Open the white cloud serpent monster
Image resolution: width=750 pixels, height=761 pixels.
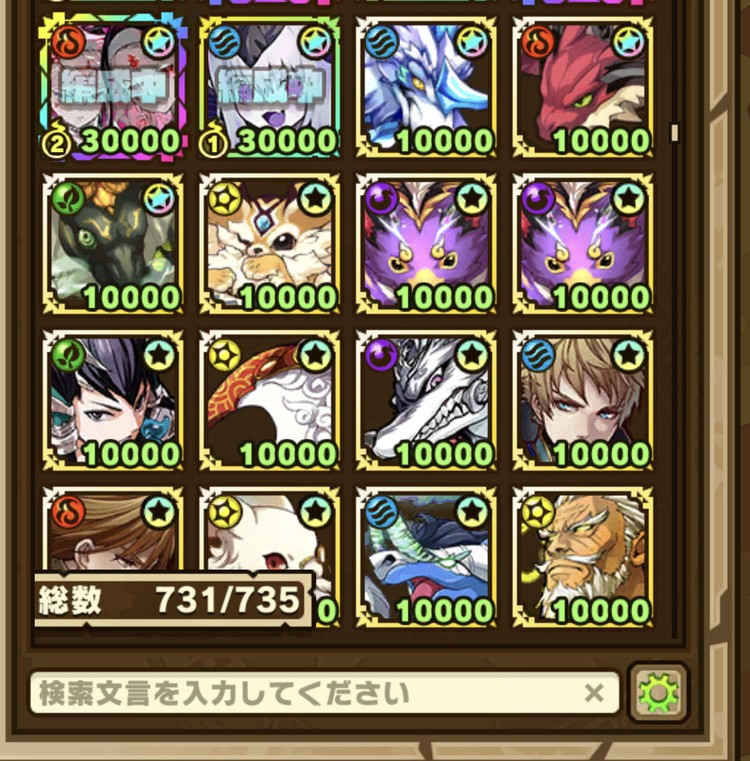pyautogui.click(x=269, y=400)
